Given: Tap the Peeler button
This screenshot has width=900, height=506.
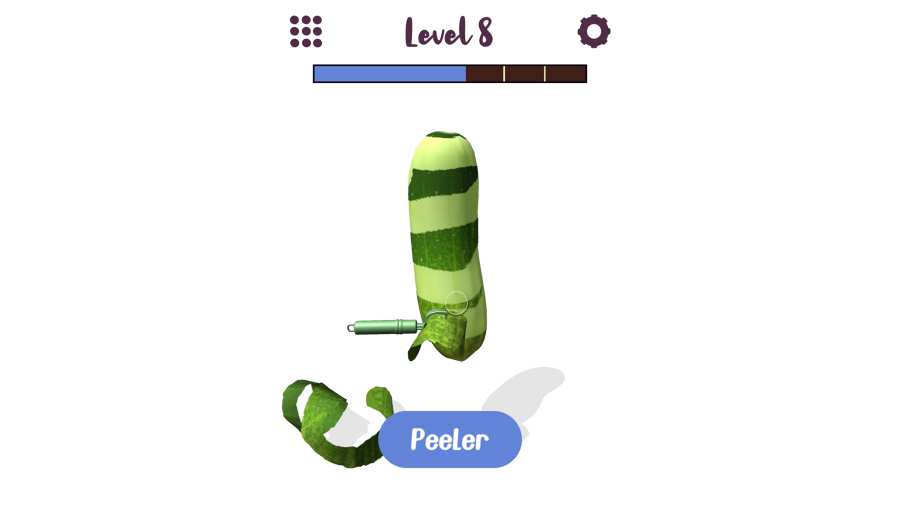Looking at the screenshot, I should (450, 440).
